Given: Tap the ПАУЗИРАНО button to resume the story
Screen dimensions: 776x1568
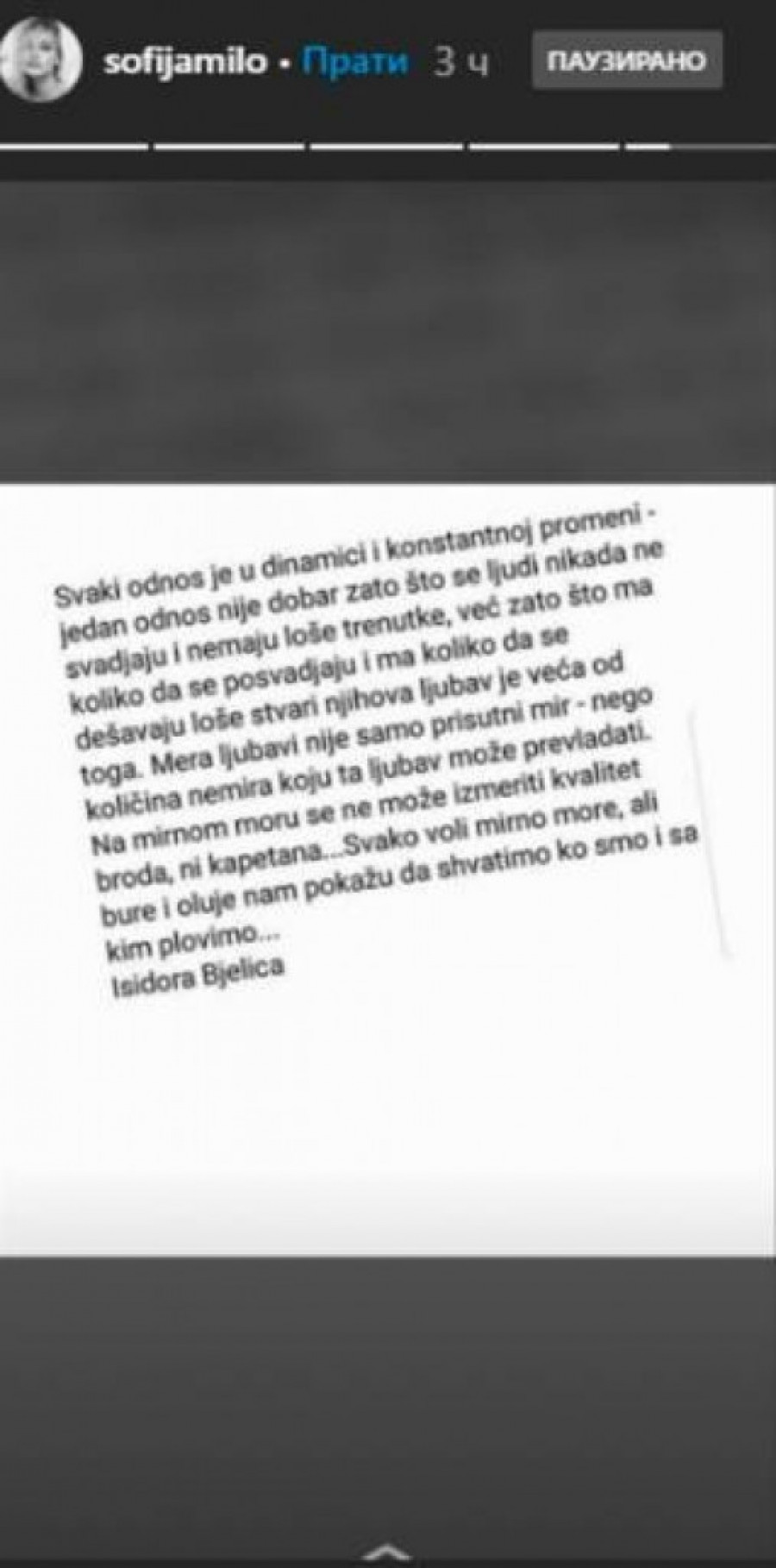Looking at the screenshot, I should pyautogui.click(x=627, y=61).
